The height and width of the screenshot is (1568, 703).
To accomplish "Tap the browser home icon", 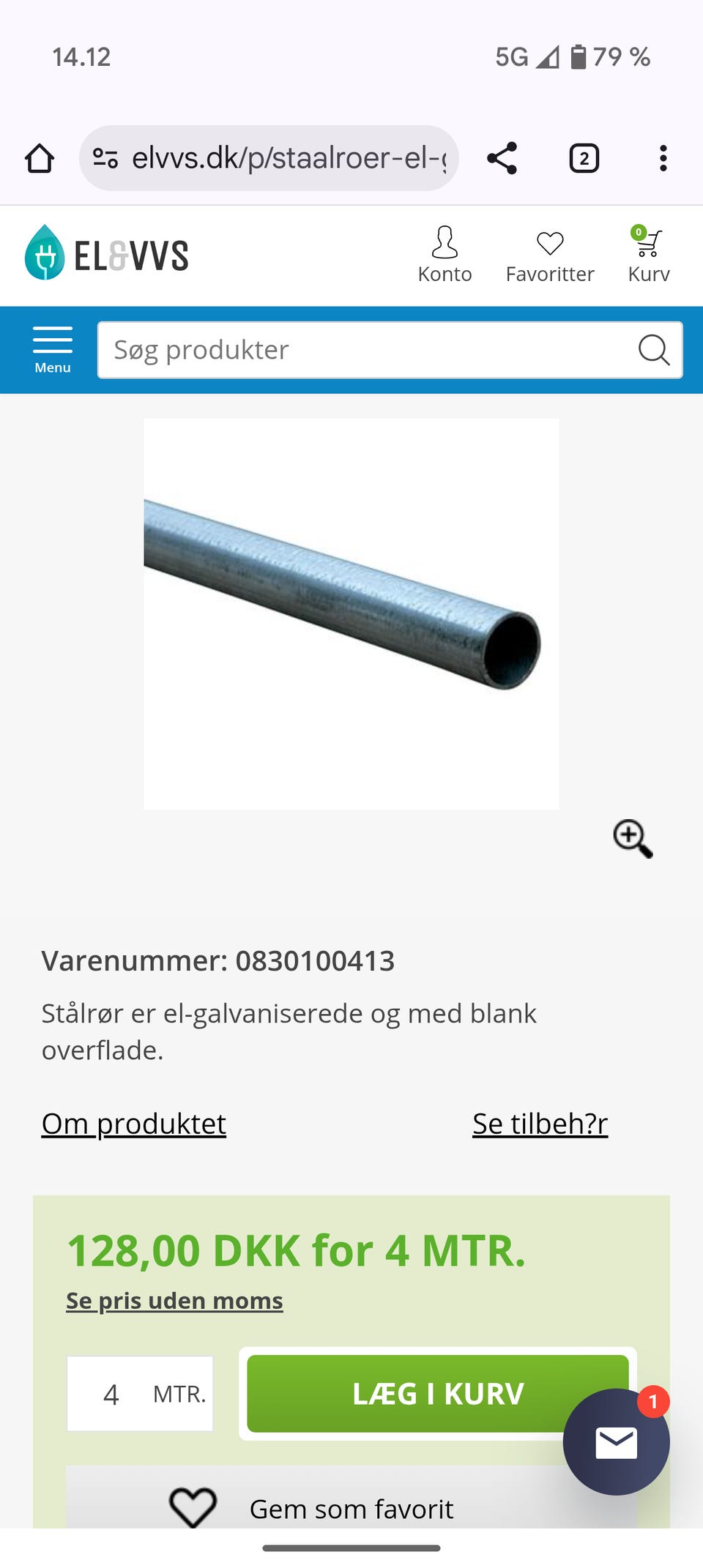I will 40,157.
